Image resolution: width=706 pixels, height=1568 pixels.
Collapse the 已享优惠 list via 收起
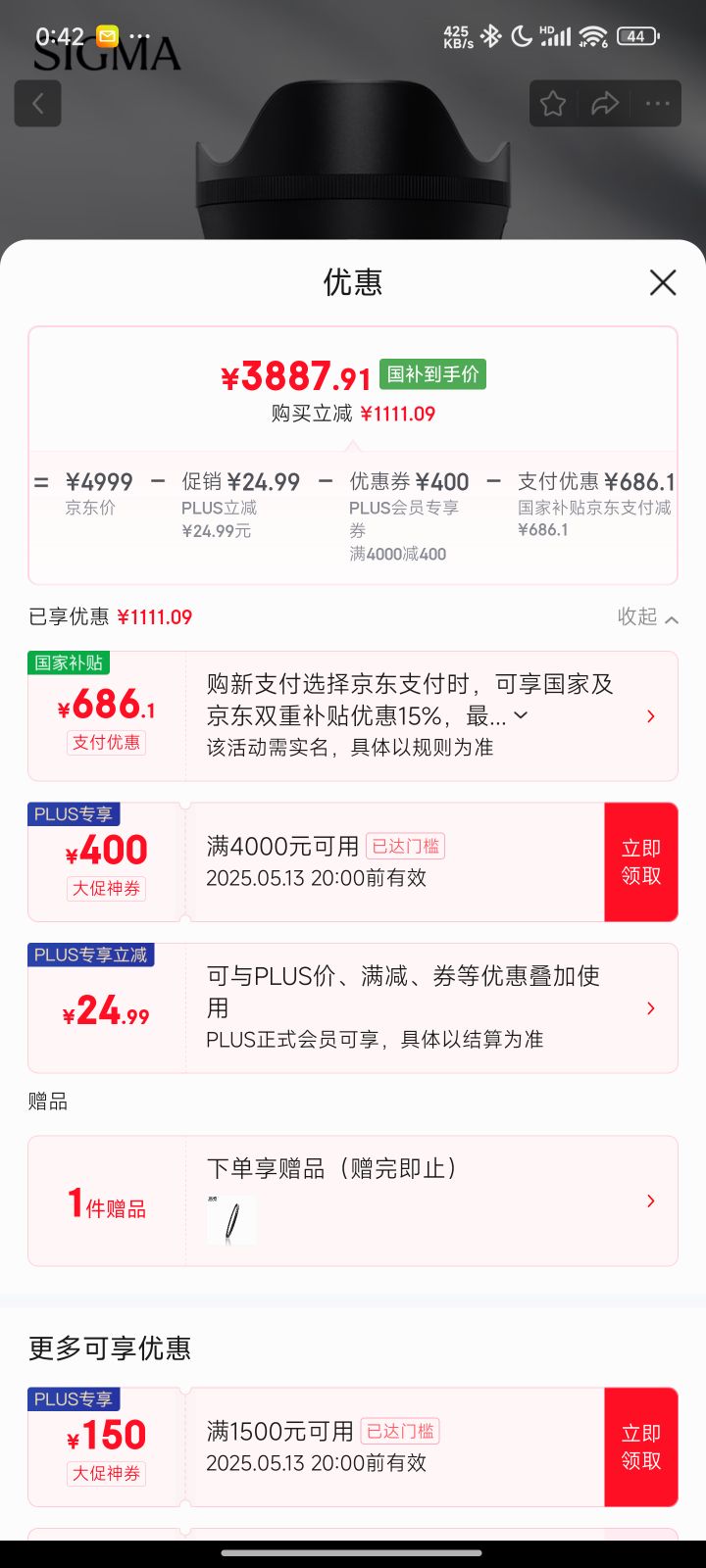point(647,617)
